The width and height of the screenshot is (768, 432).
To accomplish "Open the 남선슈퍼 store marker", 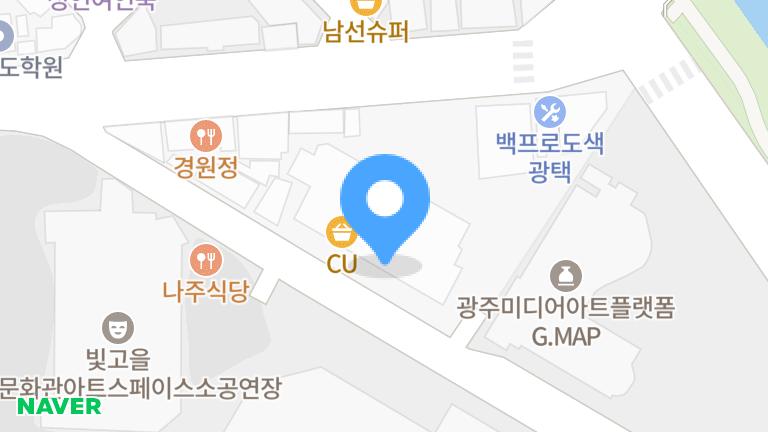I will click(x=366, y=8).
